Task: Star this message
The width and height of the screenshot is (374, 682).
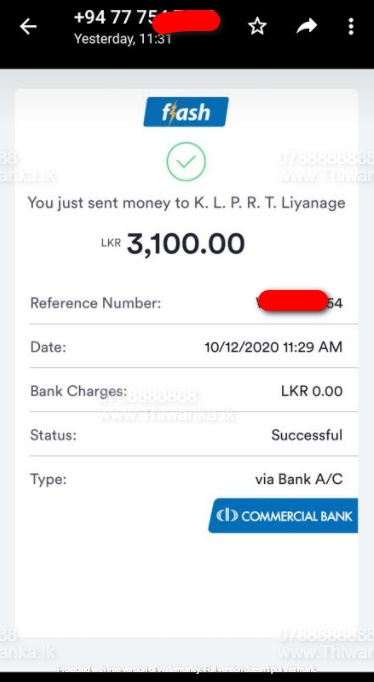Action: click(257, 27)
